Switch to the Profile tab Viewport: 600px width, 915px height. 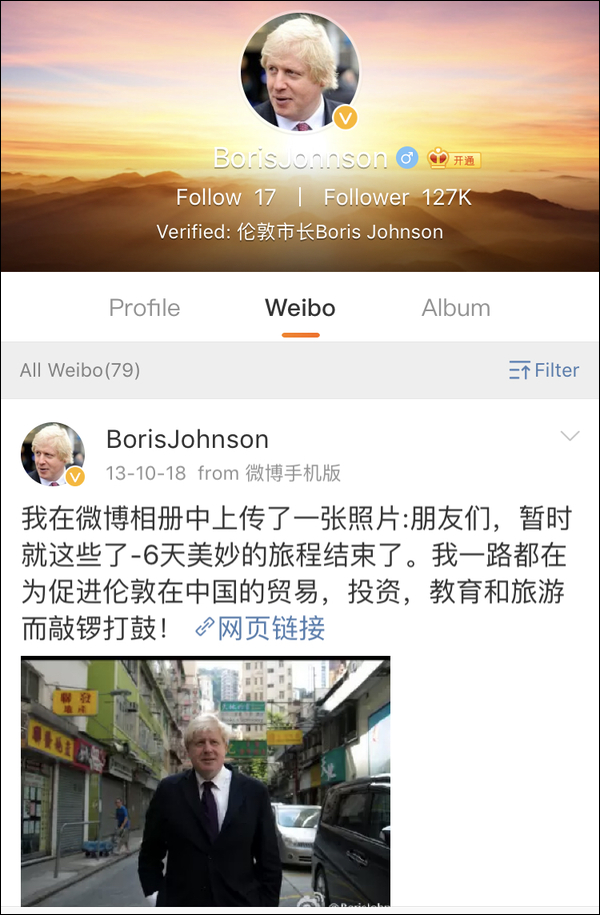coord(144,308)
